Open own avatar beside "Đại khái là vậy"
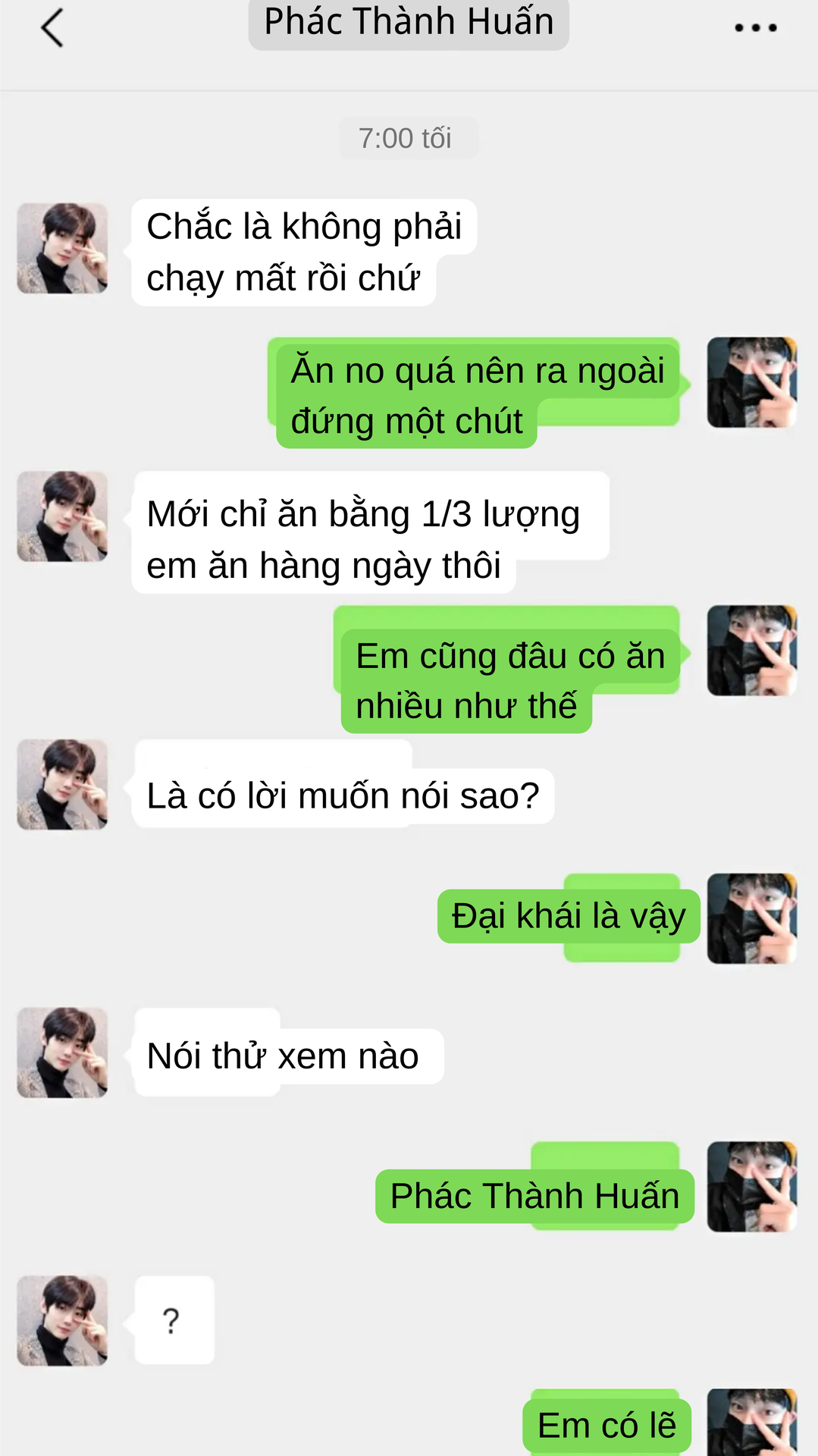818x1456 pixels. (x=752, y=918)
